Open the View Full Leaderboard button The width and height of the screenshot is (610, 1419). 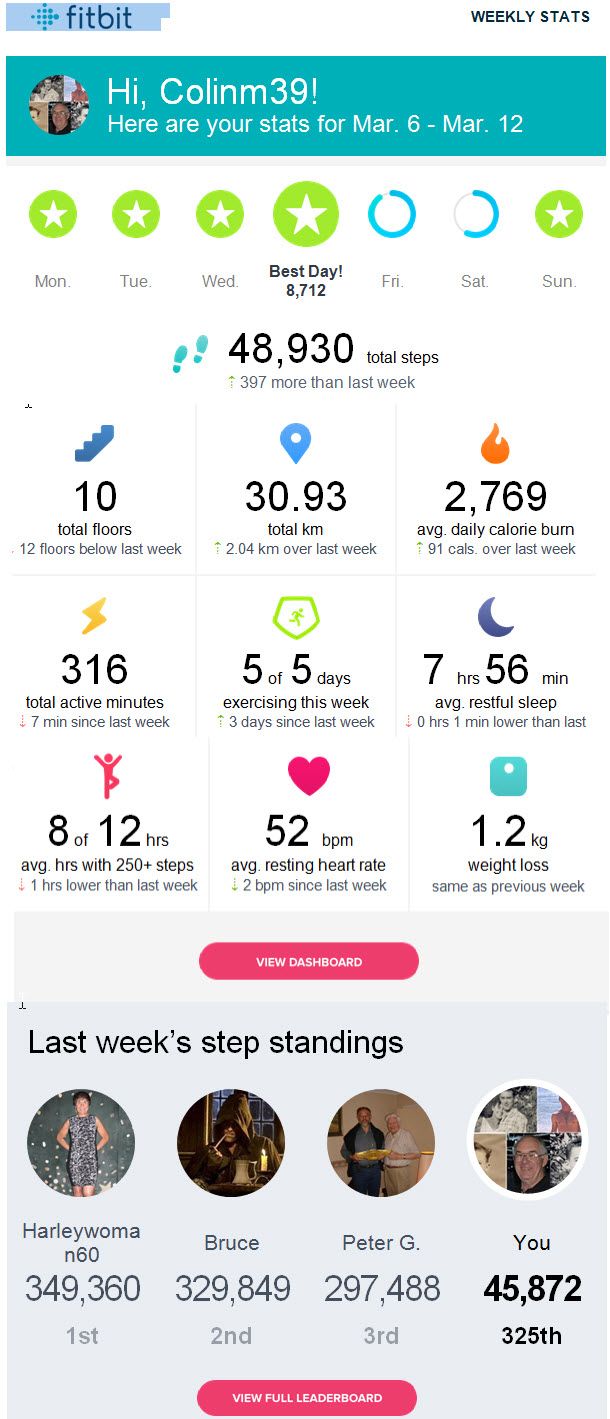[306, 1397]
